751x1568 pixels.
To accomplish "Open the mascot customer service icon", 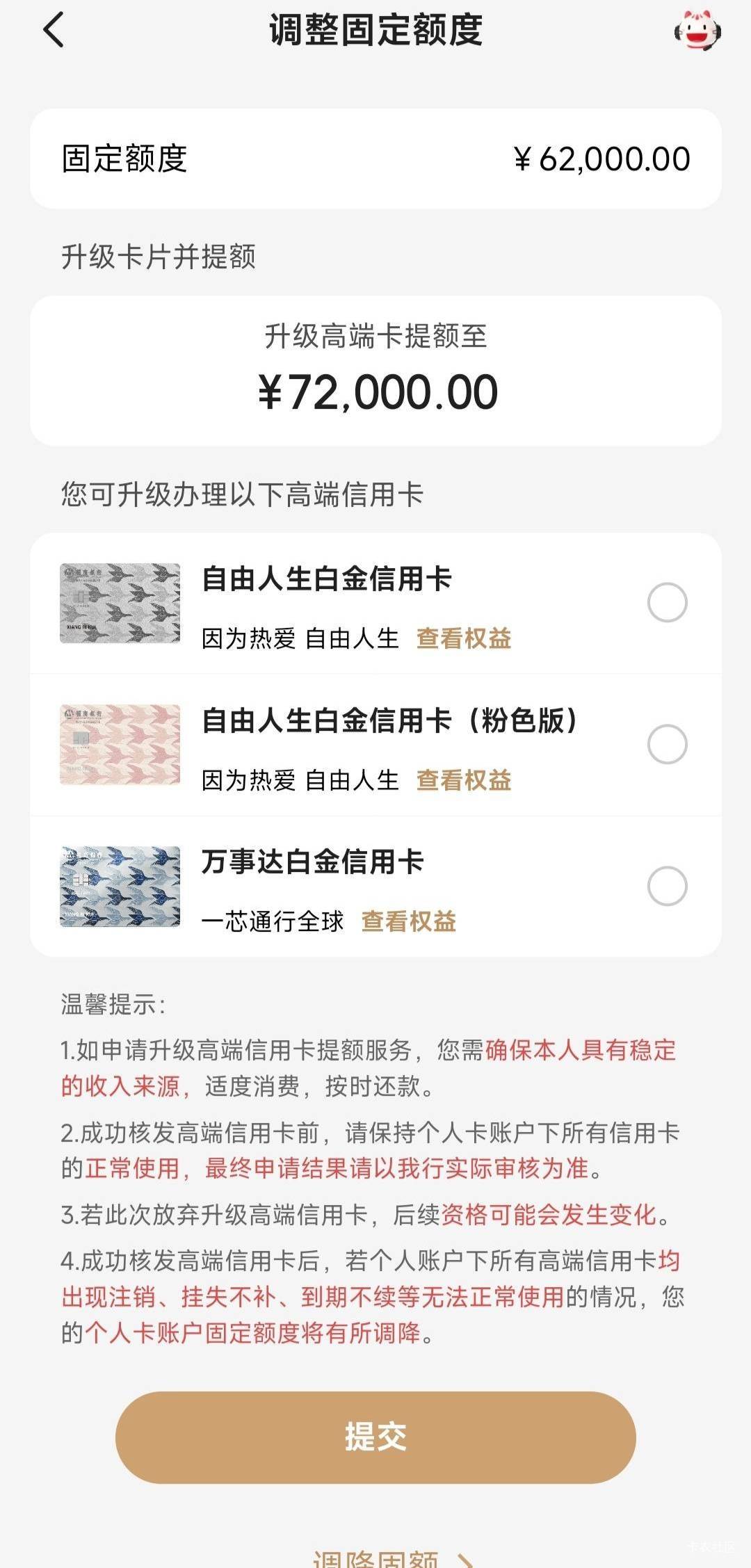I will 697,31.
